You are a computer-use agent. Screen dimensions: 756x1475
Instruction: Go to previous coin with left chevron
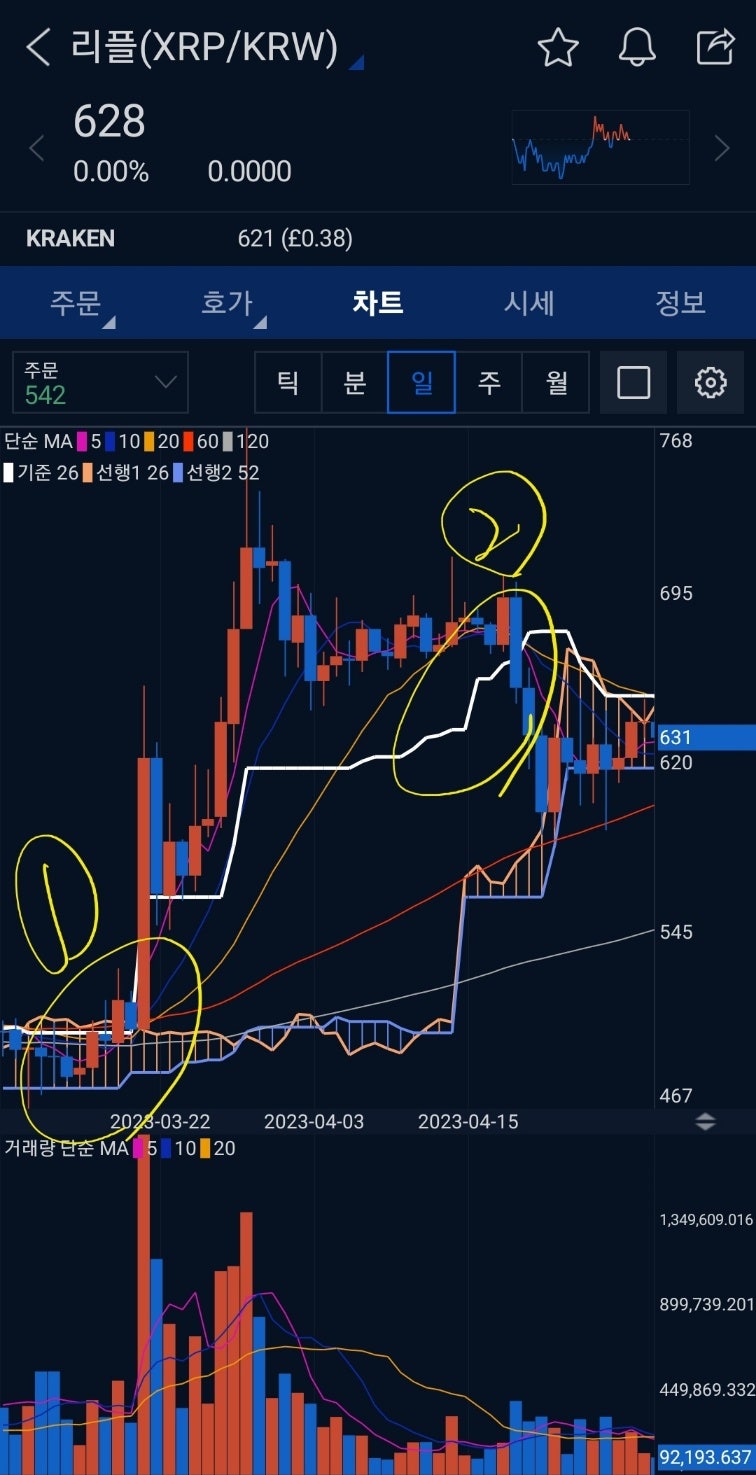click(37, 149)
